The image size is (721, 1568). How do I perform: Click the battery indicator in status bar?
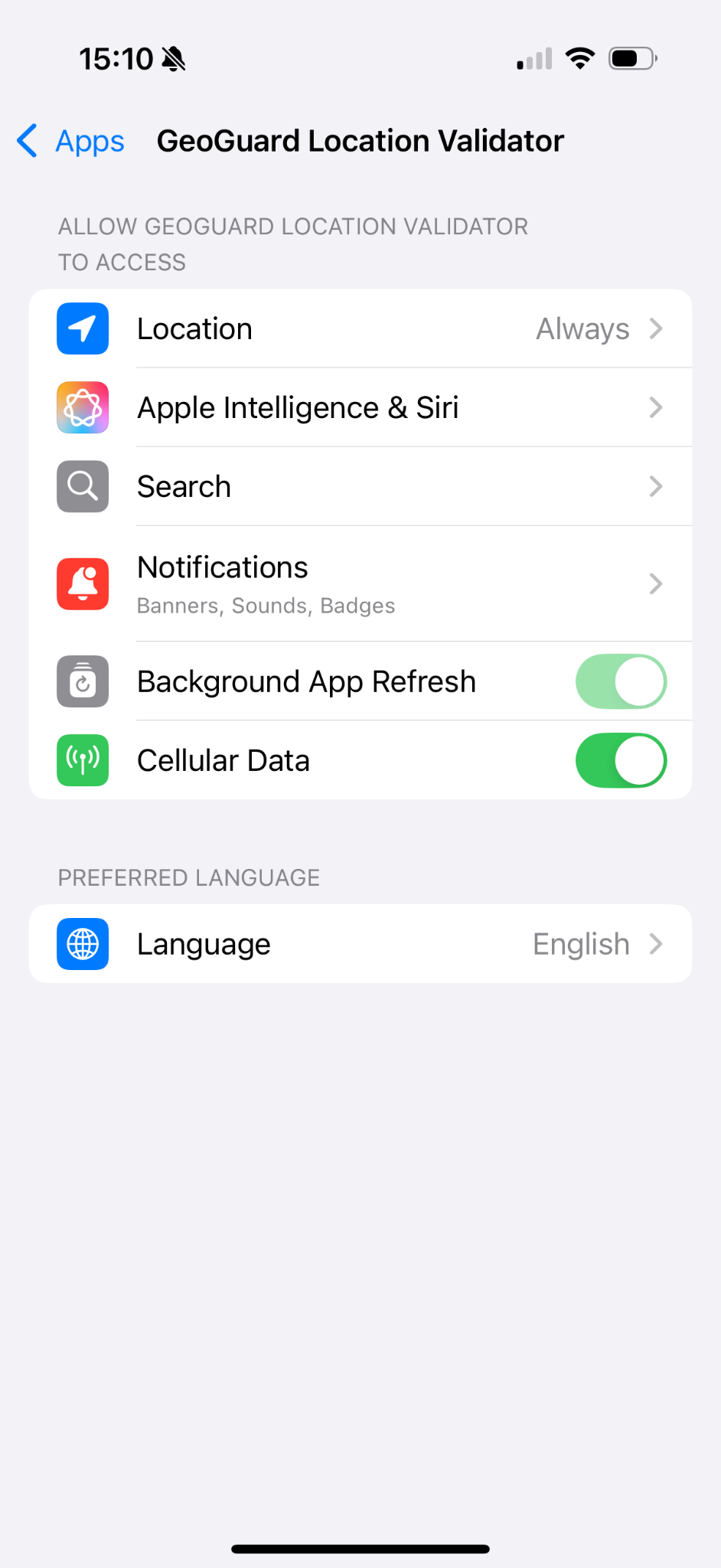pos(631,57)
